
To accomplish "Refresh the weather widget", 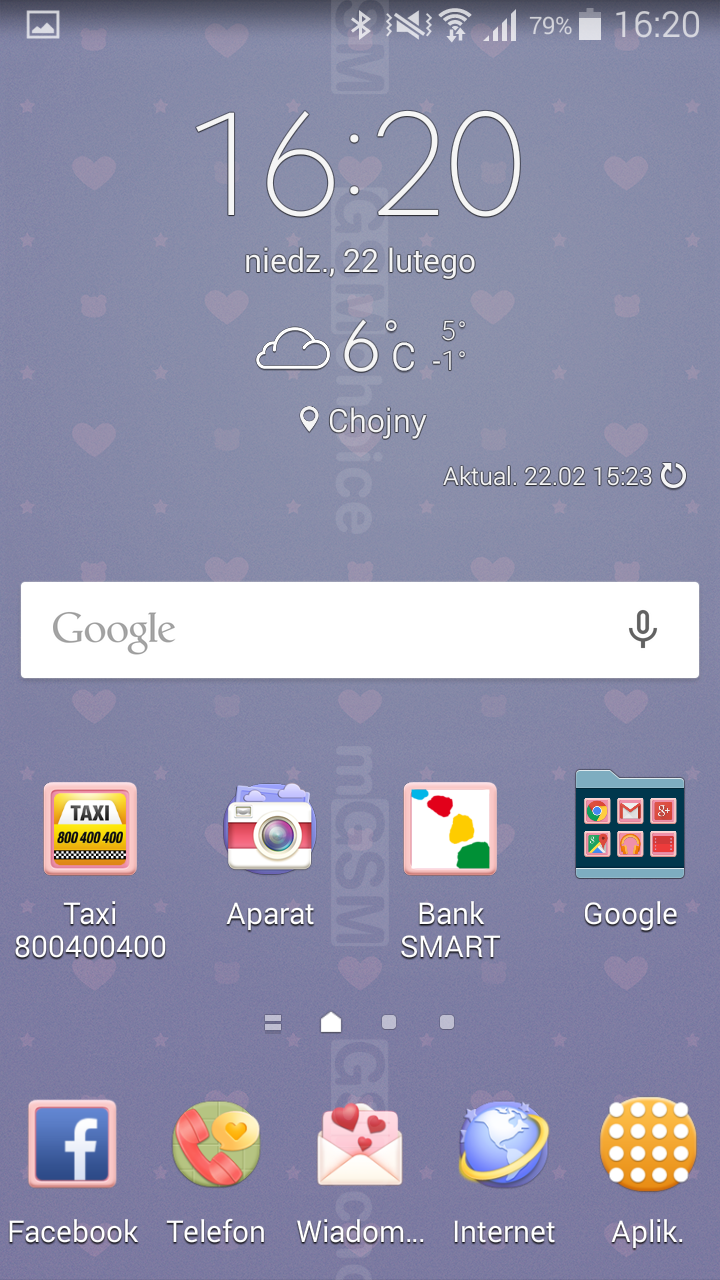I will tap(674, 476).
